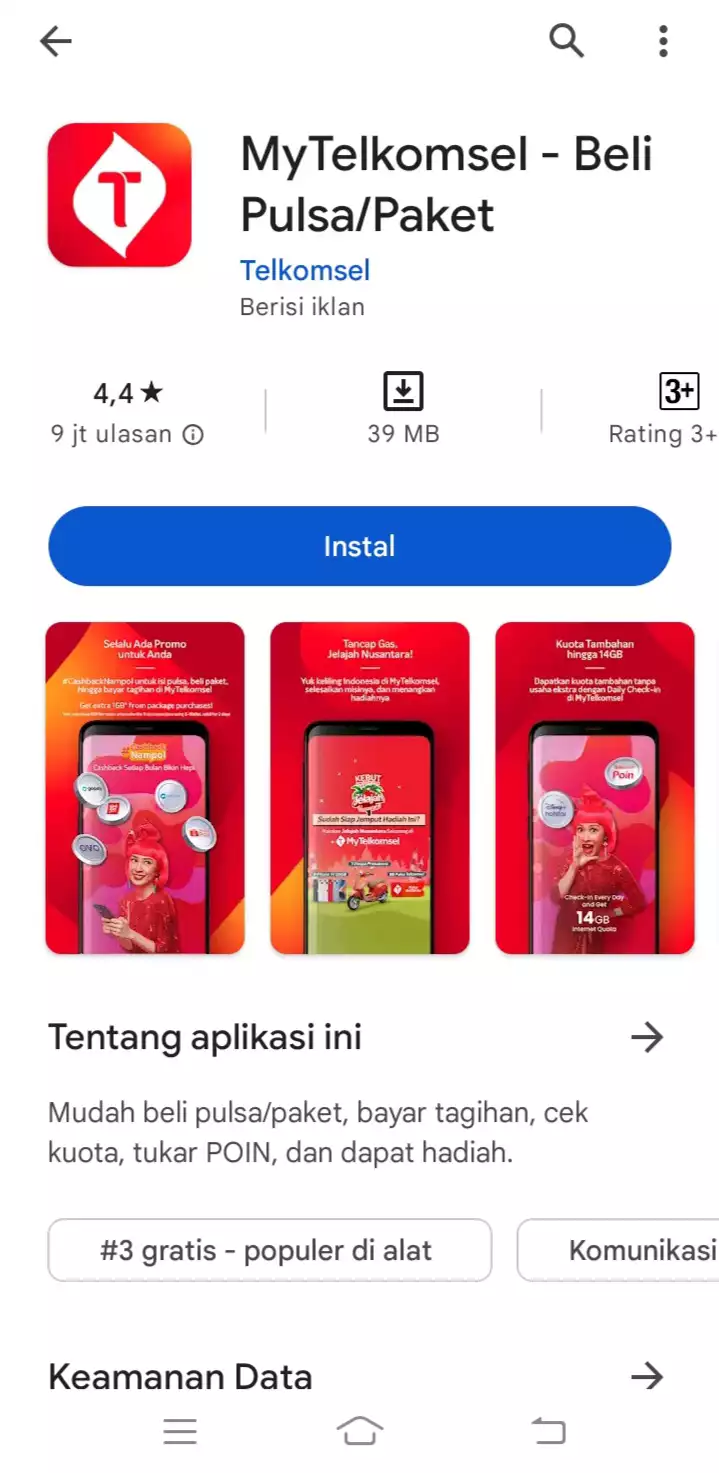Open Keamanan Data details
The width and height of the screenshot is (719, 1473).
coord(647,1376)
